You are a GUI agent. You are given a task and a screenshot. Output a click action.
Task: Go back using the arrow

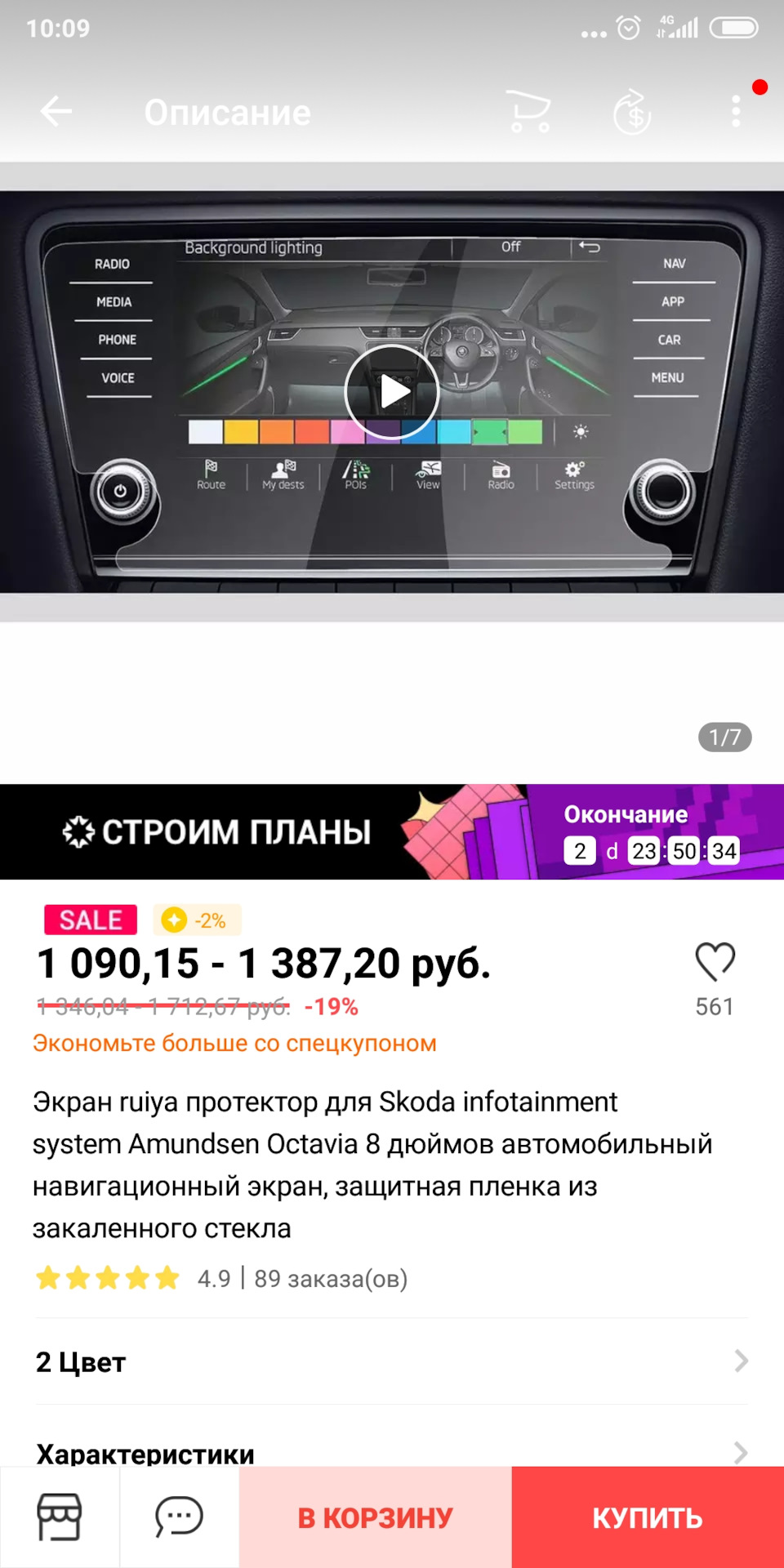point(56,111)
